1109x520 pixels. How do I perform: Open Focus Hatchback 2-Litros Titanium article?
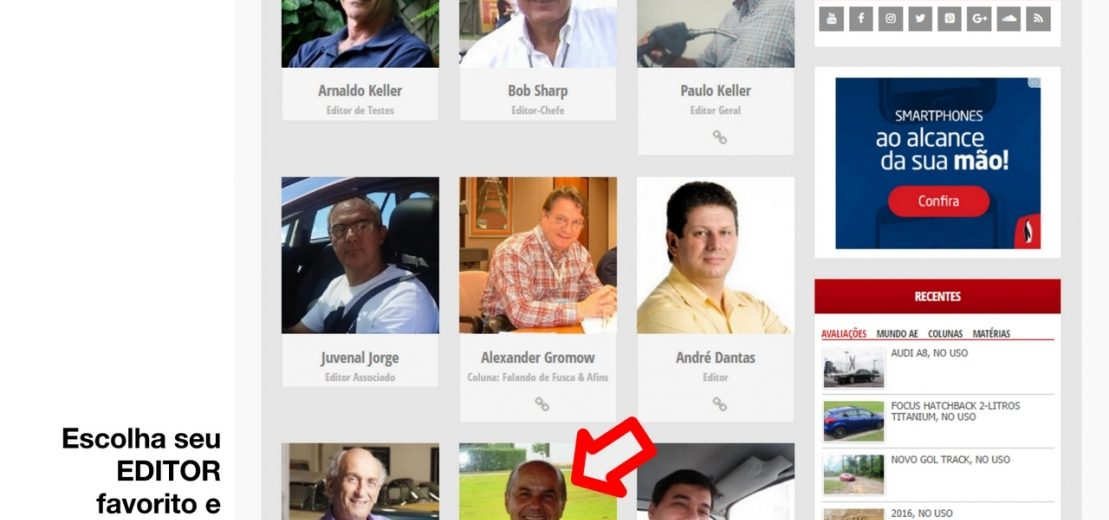coord(955,411)
